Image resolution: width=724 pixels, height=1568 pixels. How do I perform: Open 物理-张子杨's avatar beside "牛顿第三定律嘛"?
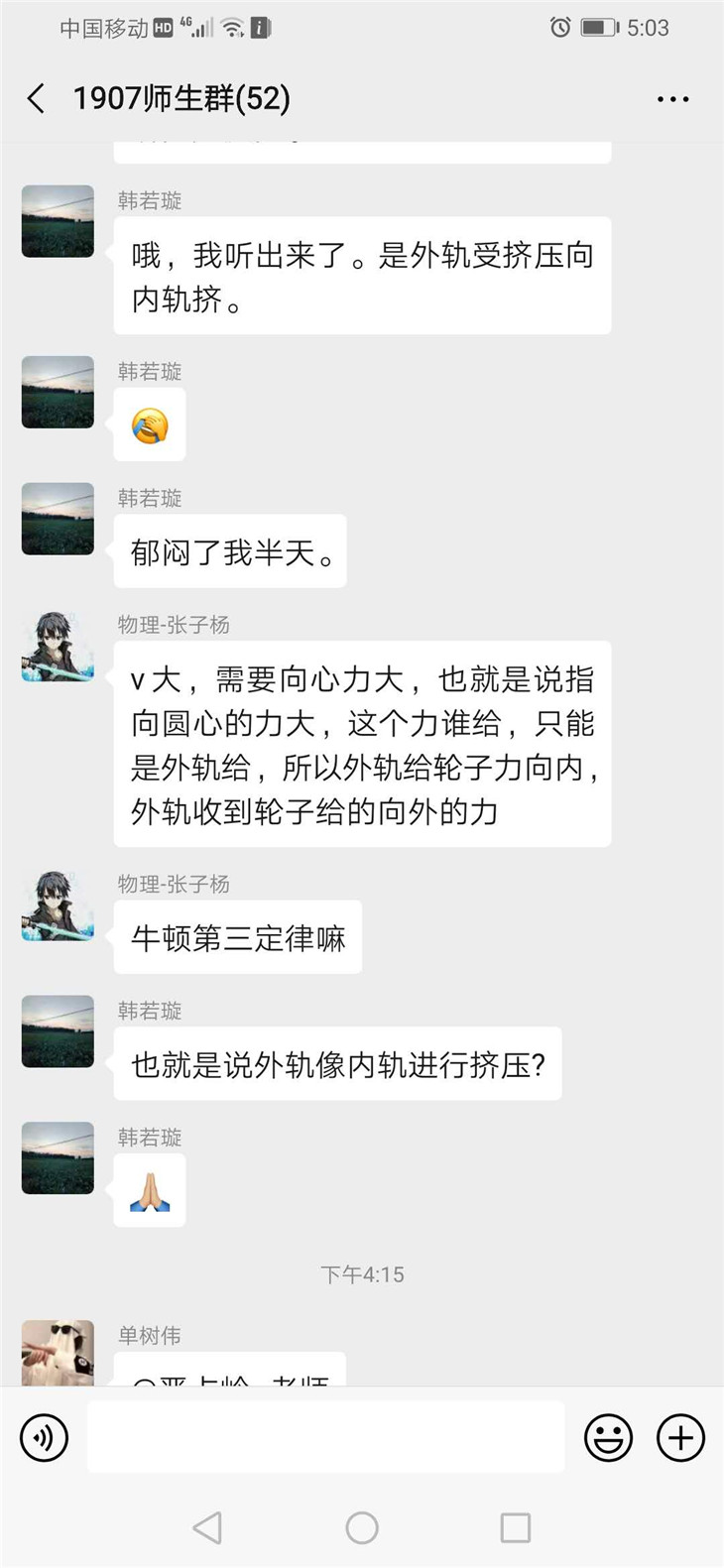[x=58, y=905]
